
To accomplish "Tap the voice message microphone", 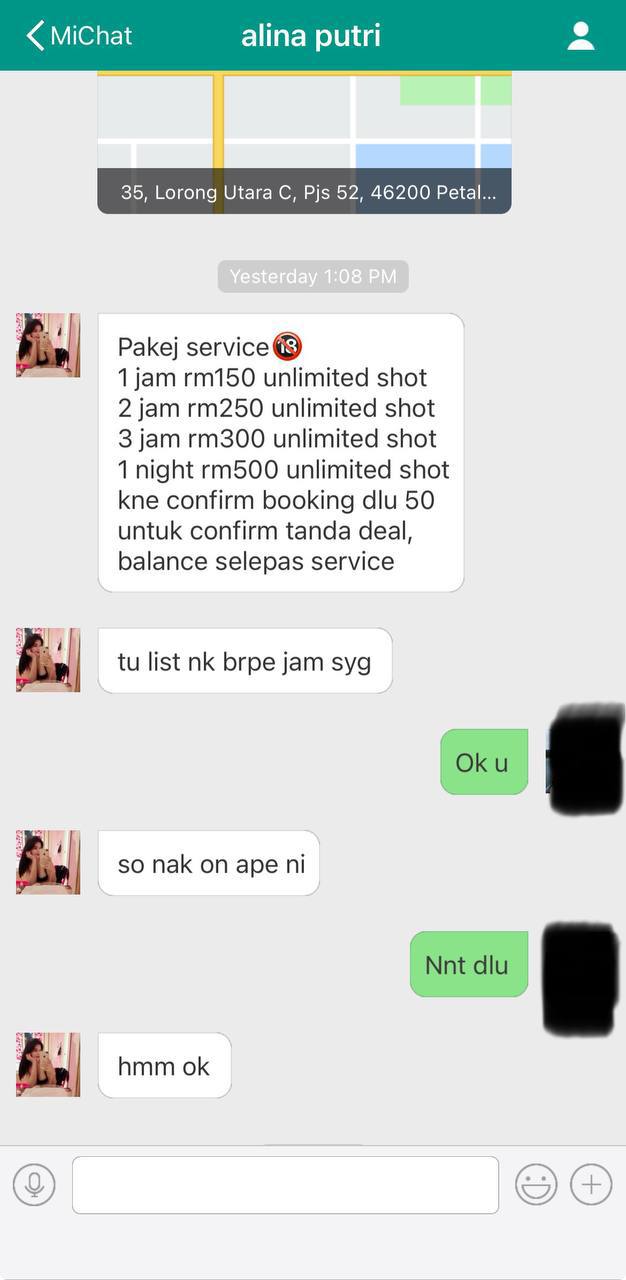I will click(x=34, y=1185).
